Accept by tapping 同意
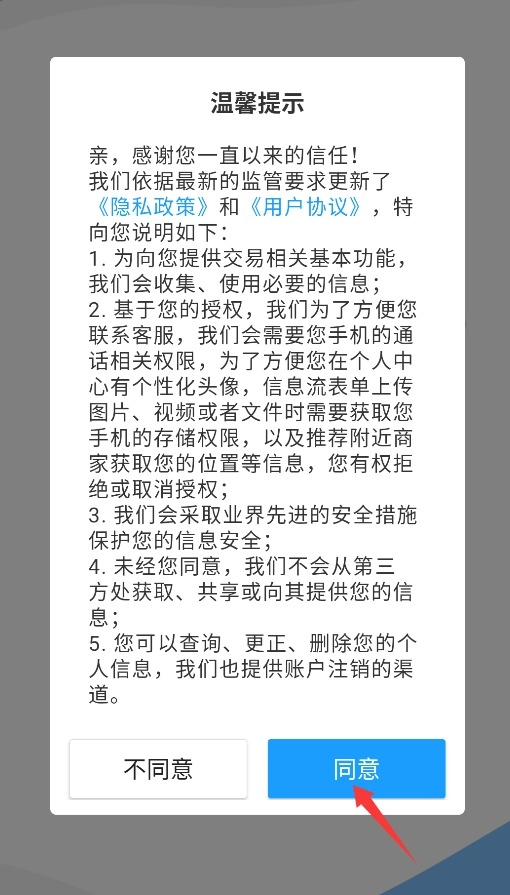Viewport: 510px width, 895px height. pyautogui.click(x=356, y=769)
